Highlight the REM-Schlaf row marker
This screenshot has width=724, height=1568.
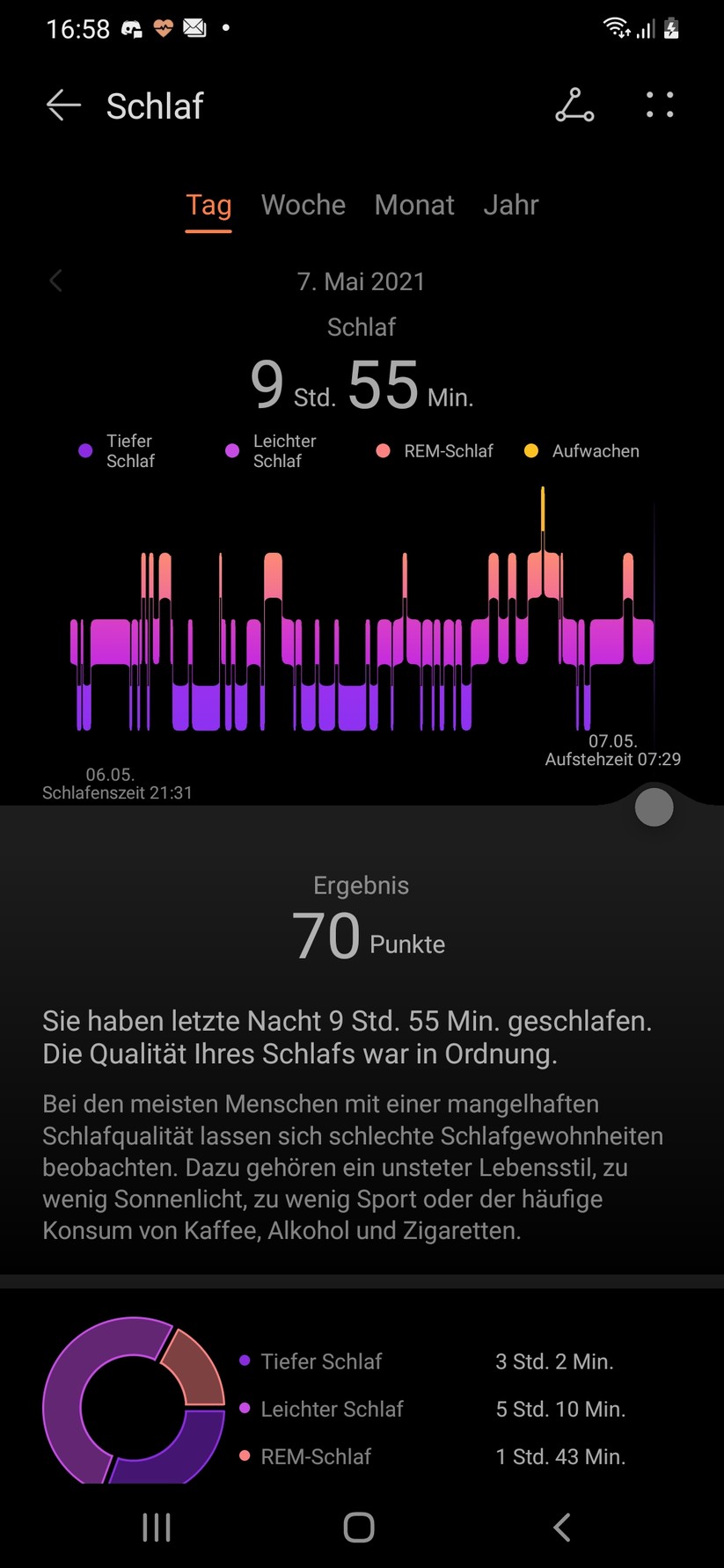coord(244,1456)
